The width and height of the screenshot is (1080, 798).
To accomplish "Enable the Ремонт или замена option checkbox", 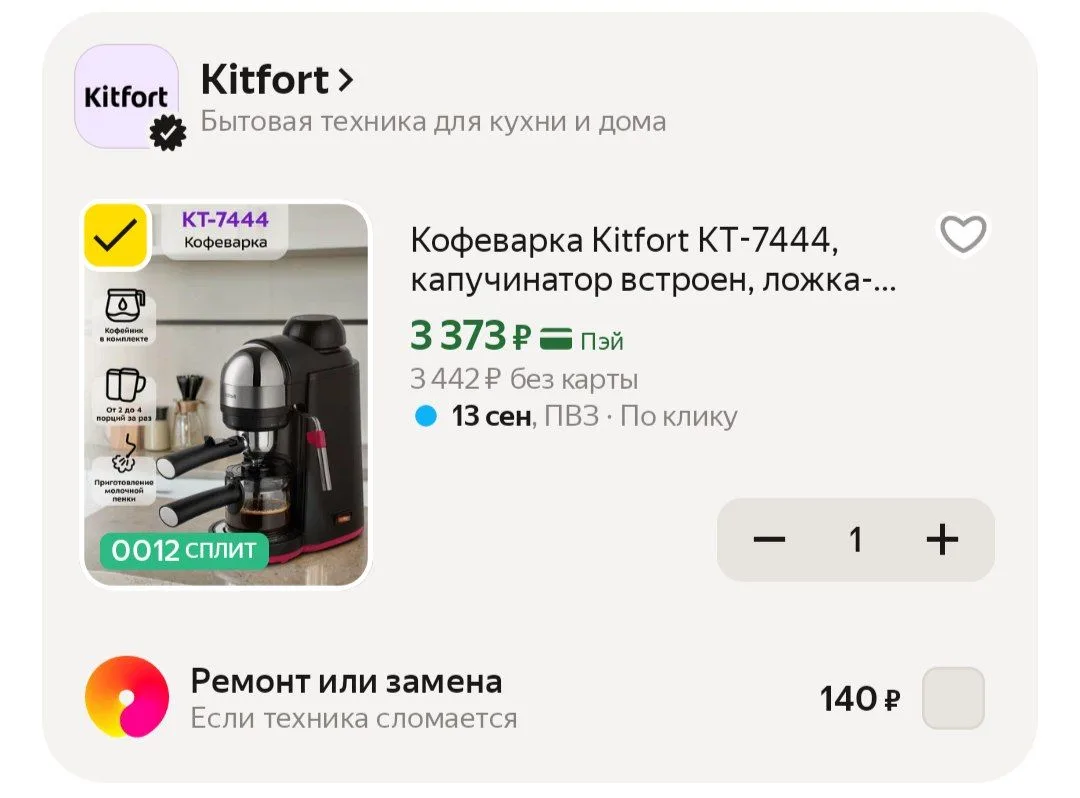I will click(953, 697).
